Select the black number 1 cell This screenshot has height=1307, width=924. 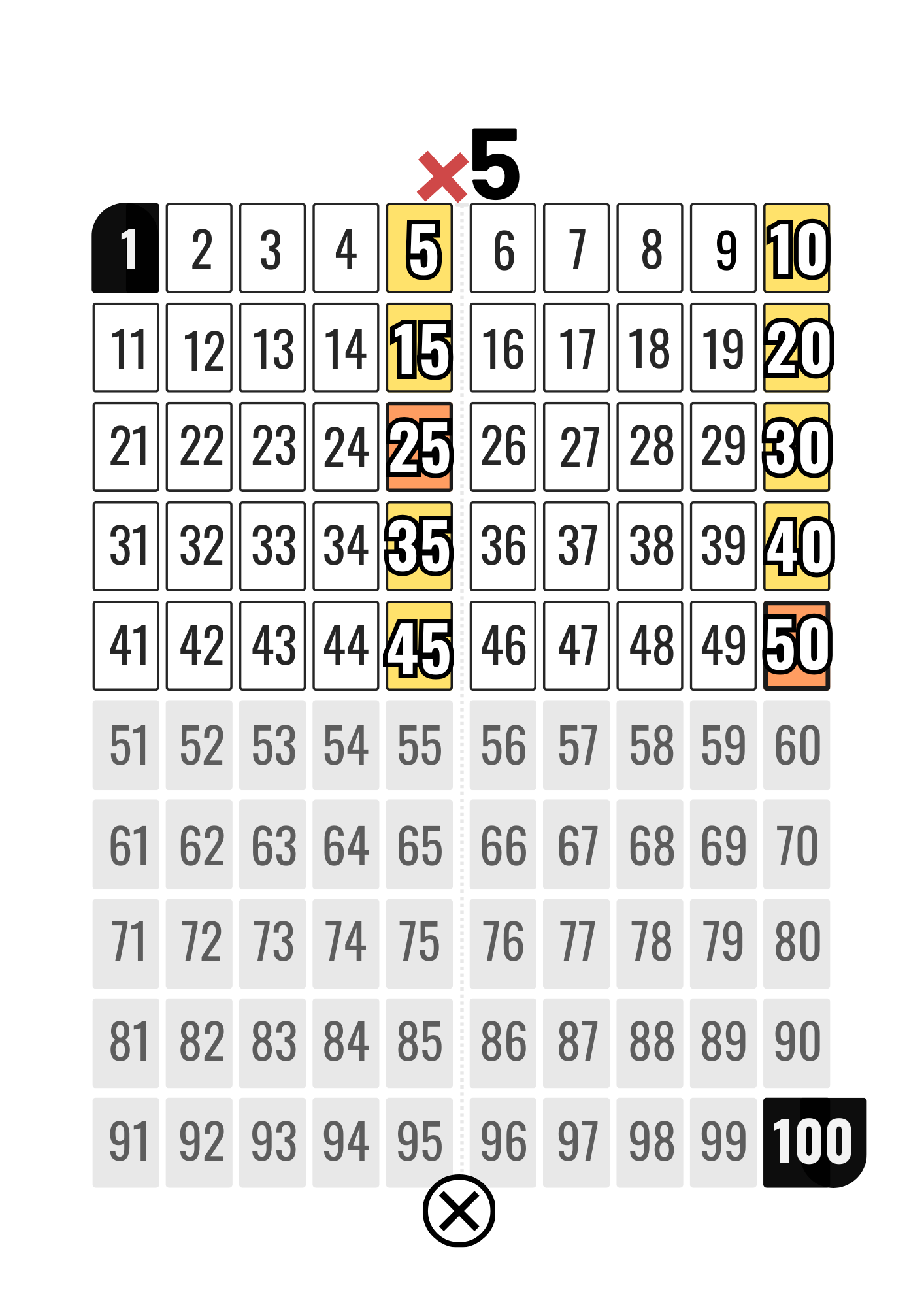tap(125, 248)
